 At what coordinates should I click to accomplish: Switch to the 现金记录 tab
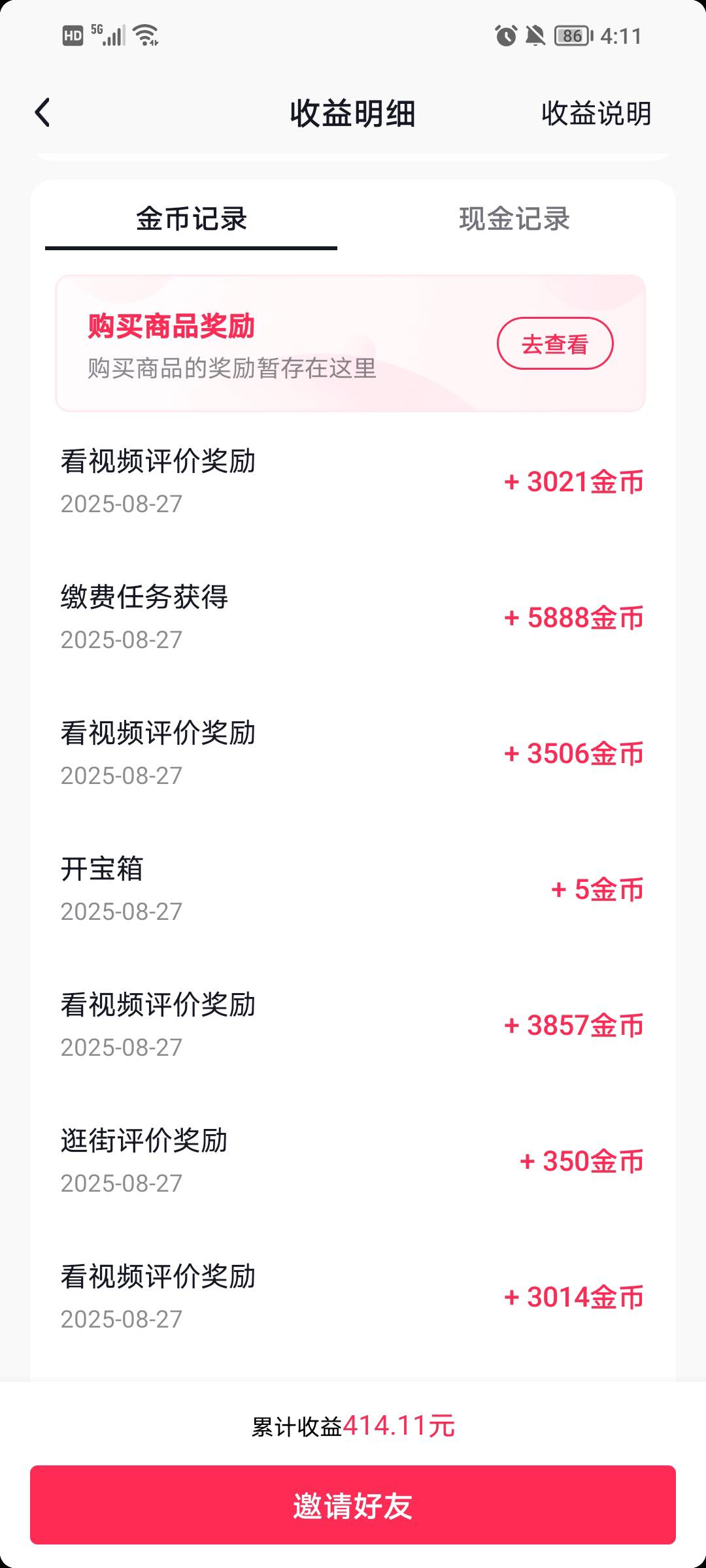coord(514,219)
